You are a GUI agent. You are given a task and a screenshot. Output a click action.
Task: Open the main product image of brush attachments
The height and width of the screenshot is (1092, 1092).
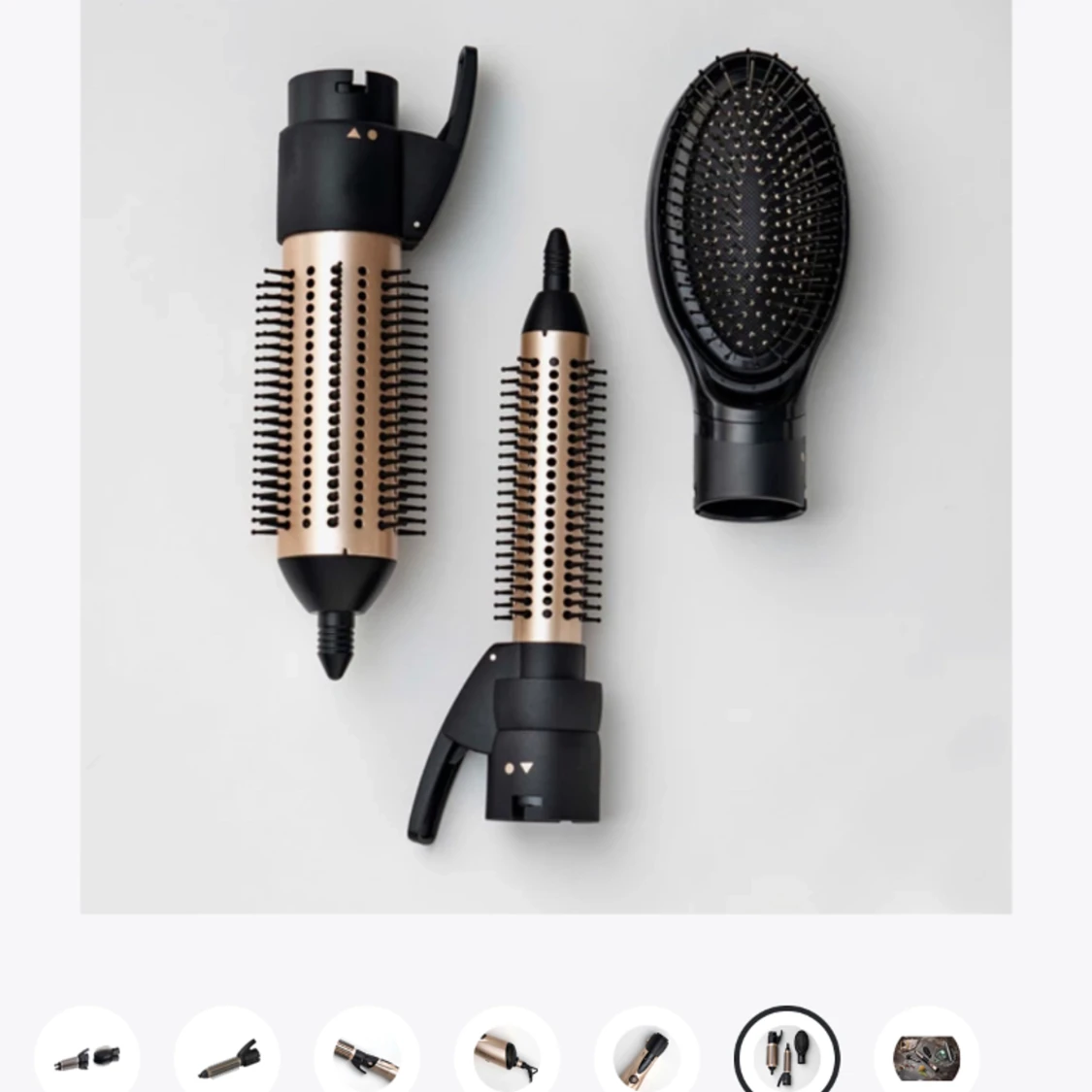tap(546, 456)
